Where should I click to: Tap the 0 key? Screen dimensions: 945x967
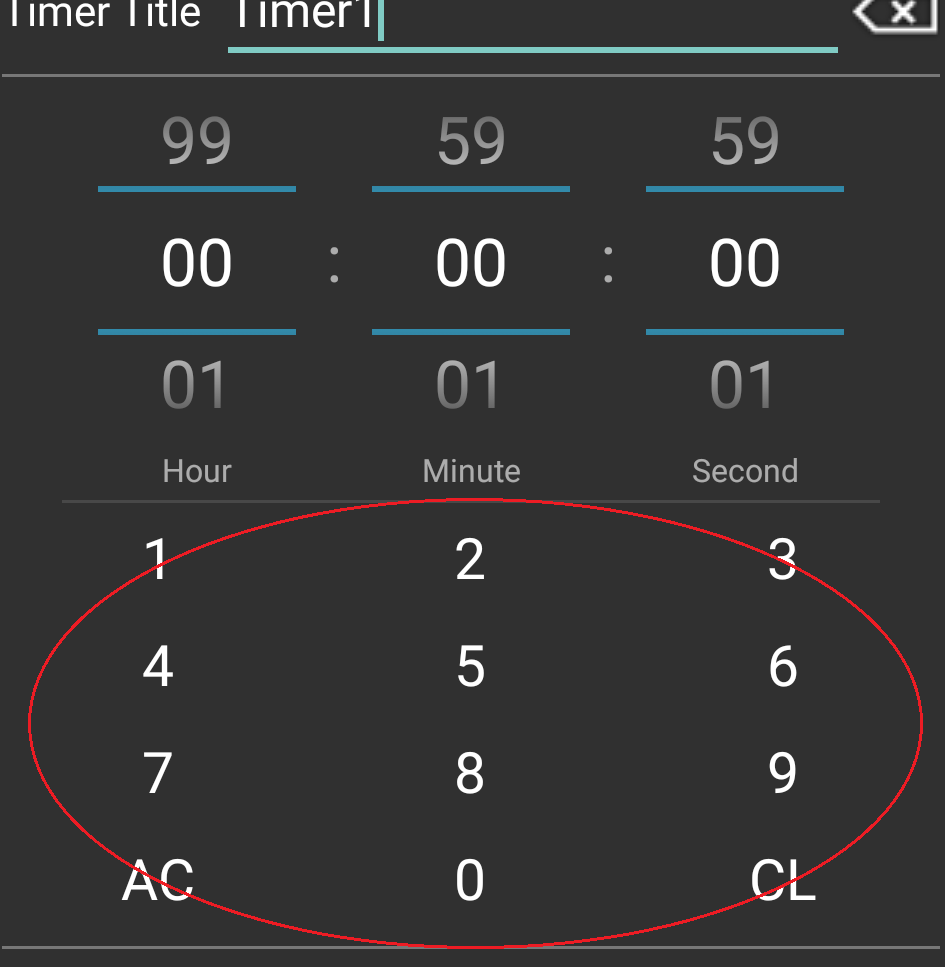coord(470,881)
